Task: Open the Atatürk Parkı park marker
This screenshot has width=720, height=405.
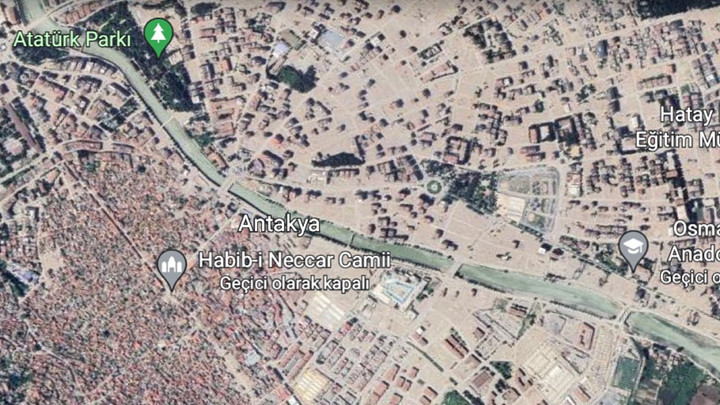Action: point(158,36)
